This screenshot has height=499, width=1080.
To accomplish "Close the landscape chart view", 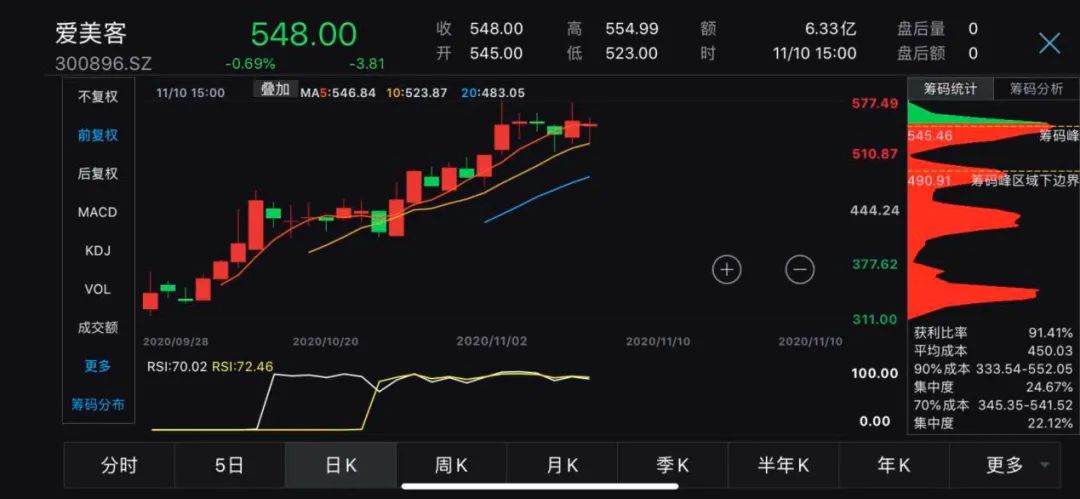I will click(1049, 42).
